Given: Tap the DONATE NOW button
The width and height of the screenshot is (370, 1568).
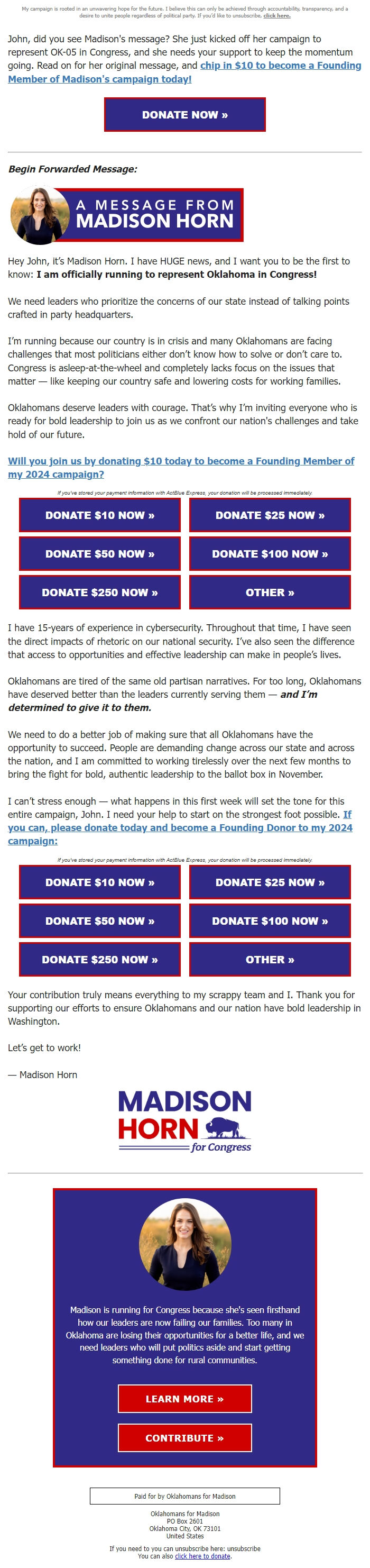Looking at the screenshot, I should point(184,114).
